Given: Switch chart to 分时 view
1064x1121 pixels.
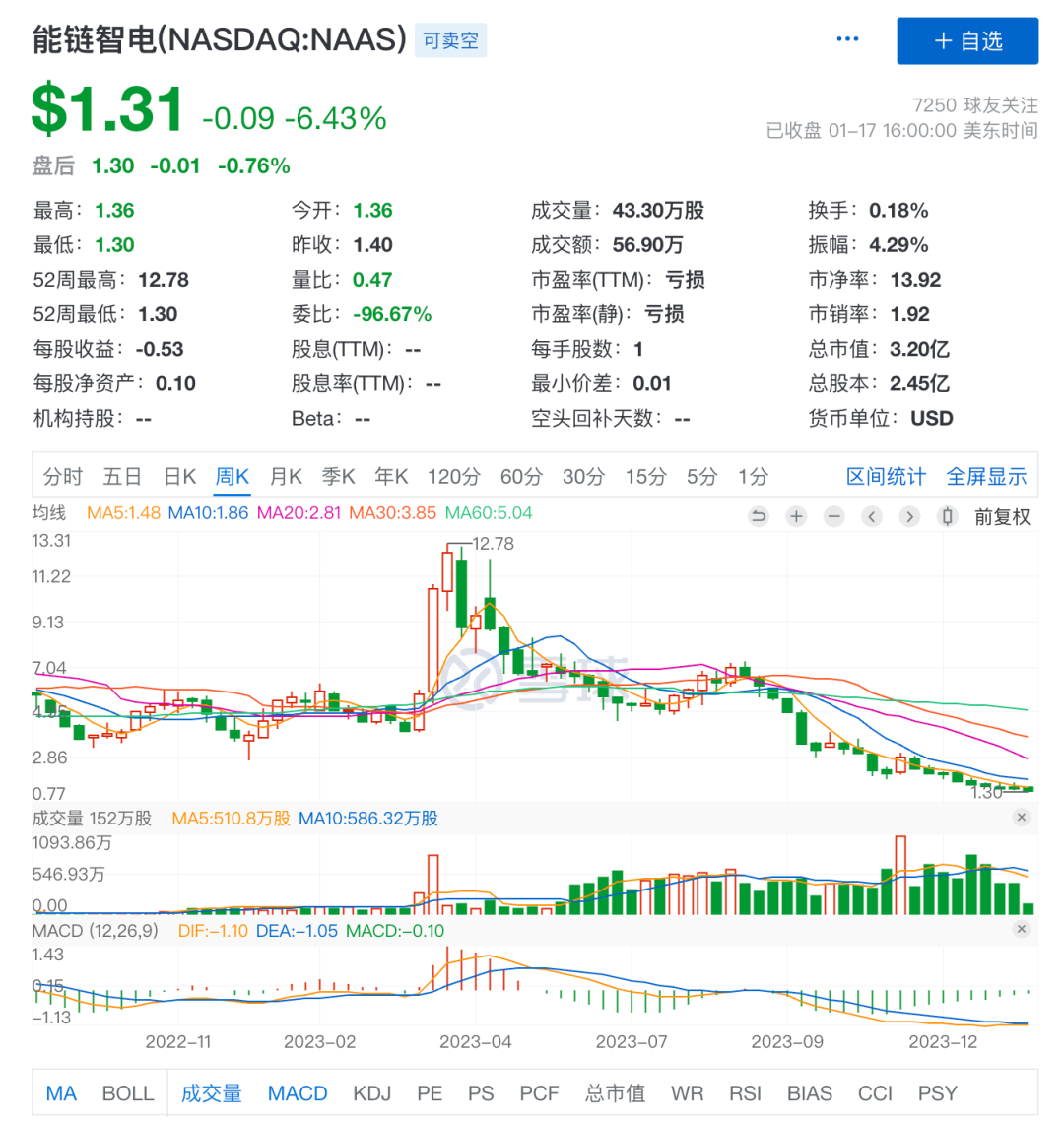Looking at the screenshot, I should (63, 477).
